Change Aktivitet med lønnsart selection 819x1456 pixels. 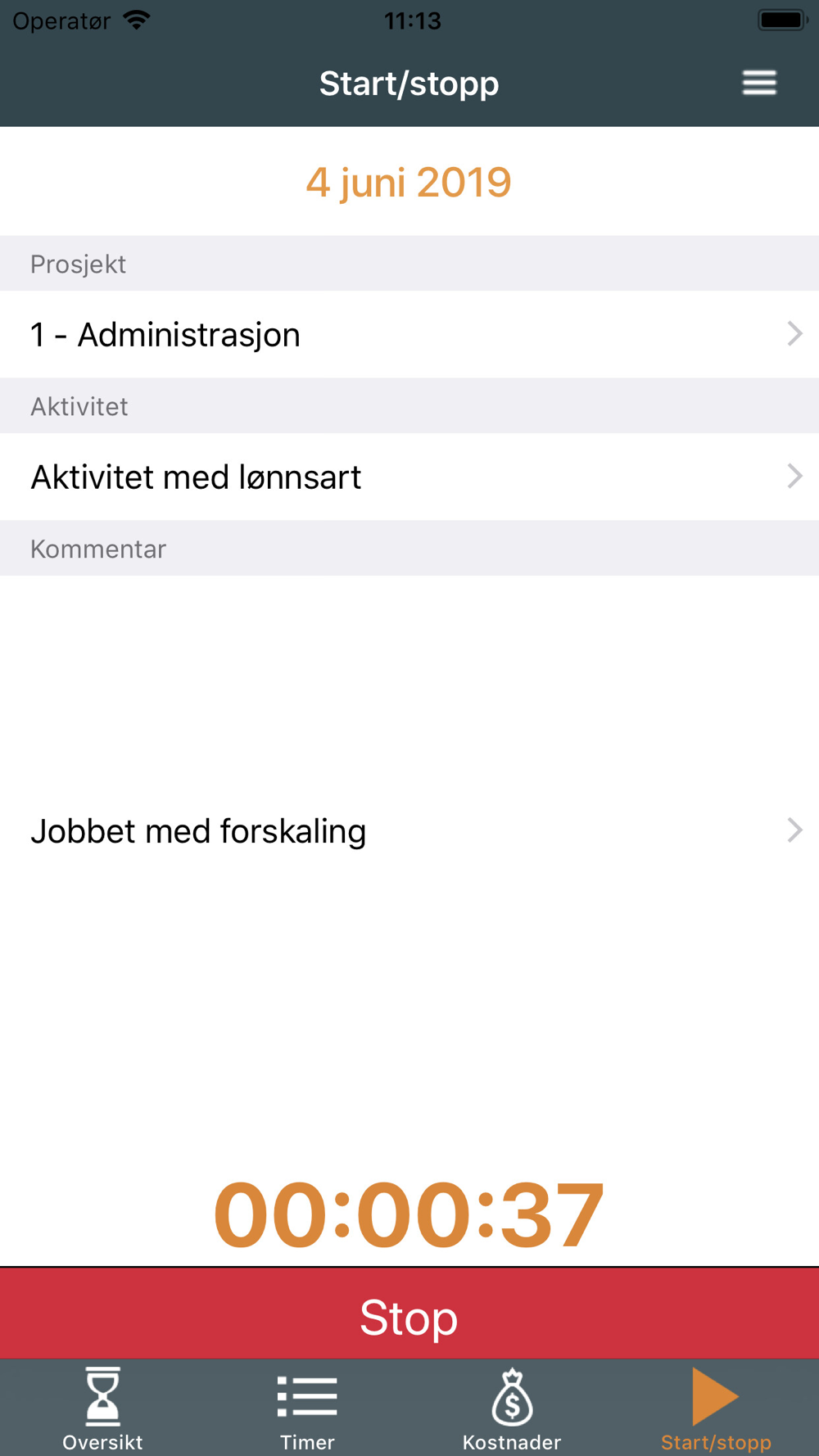point(409,477)
